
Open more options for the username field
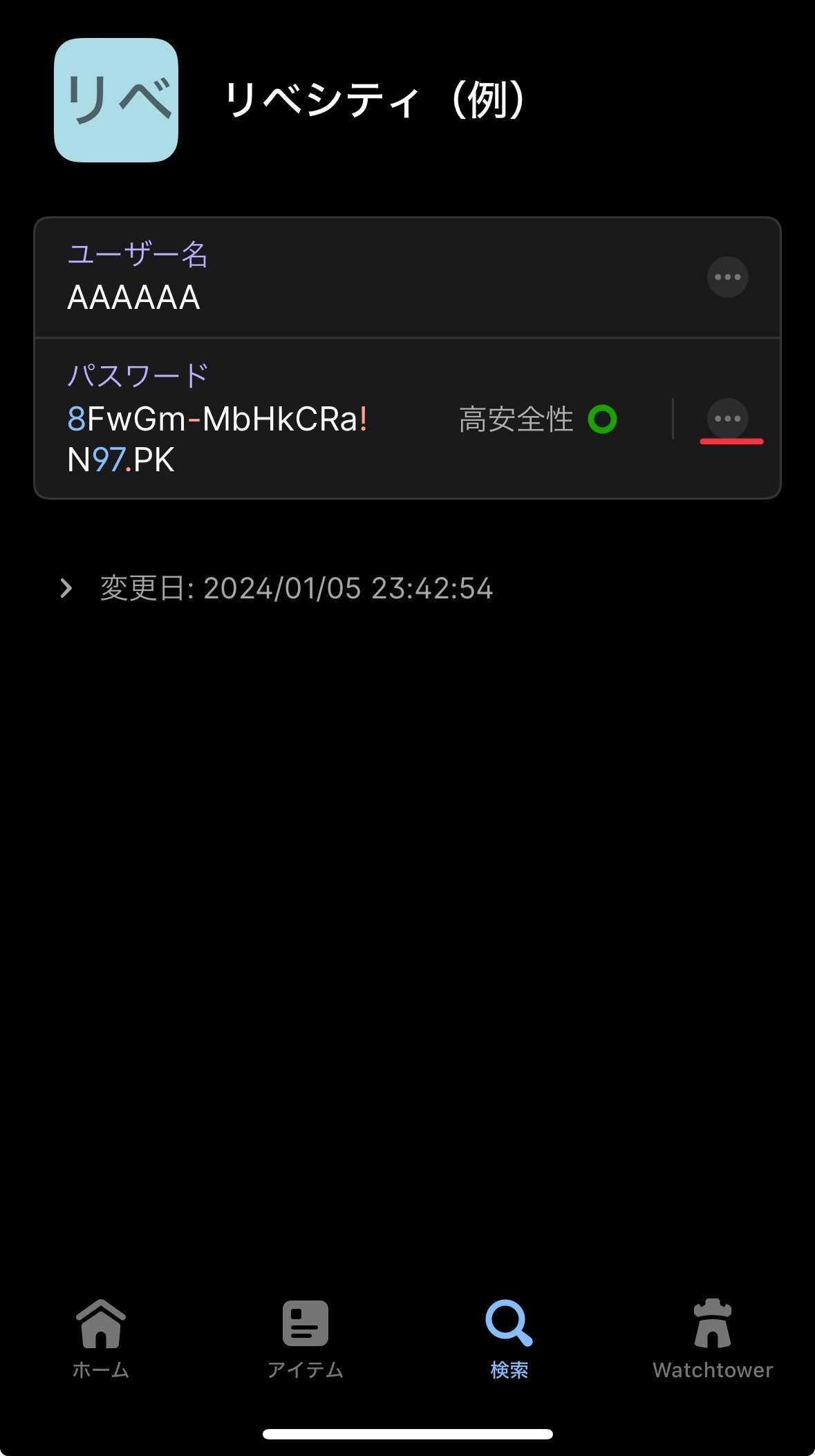click(727, 277)
